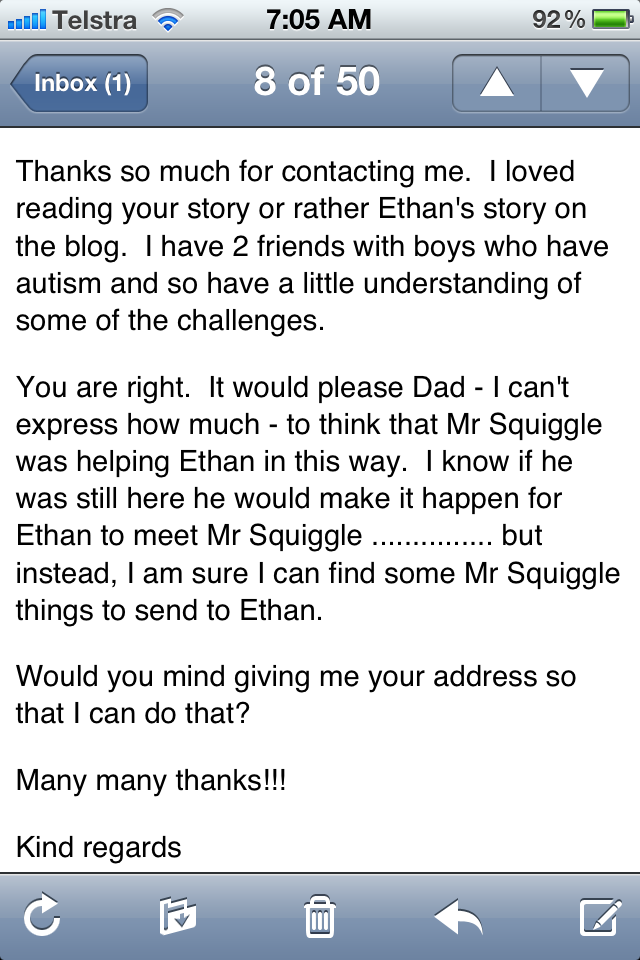
Task: Reply to this email
Action: tap(458, 916)
